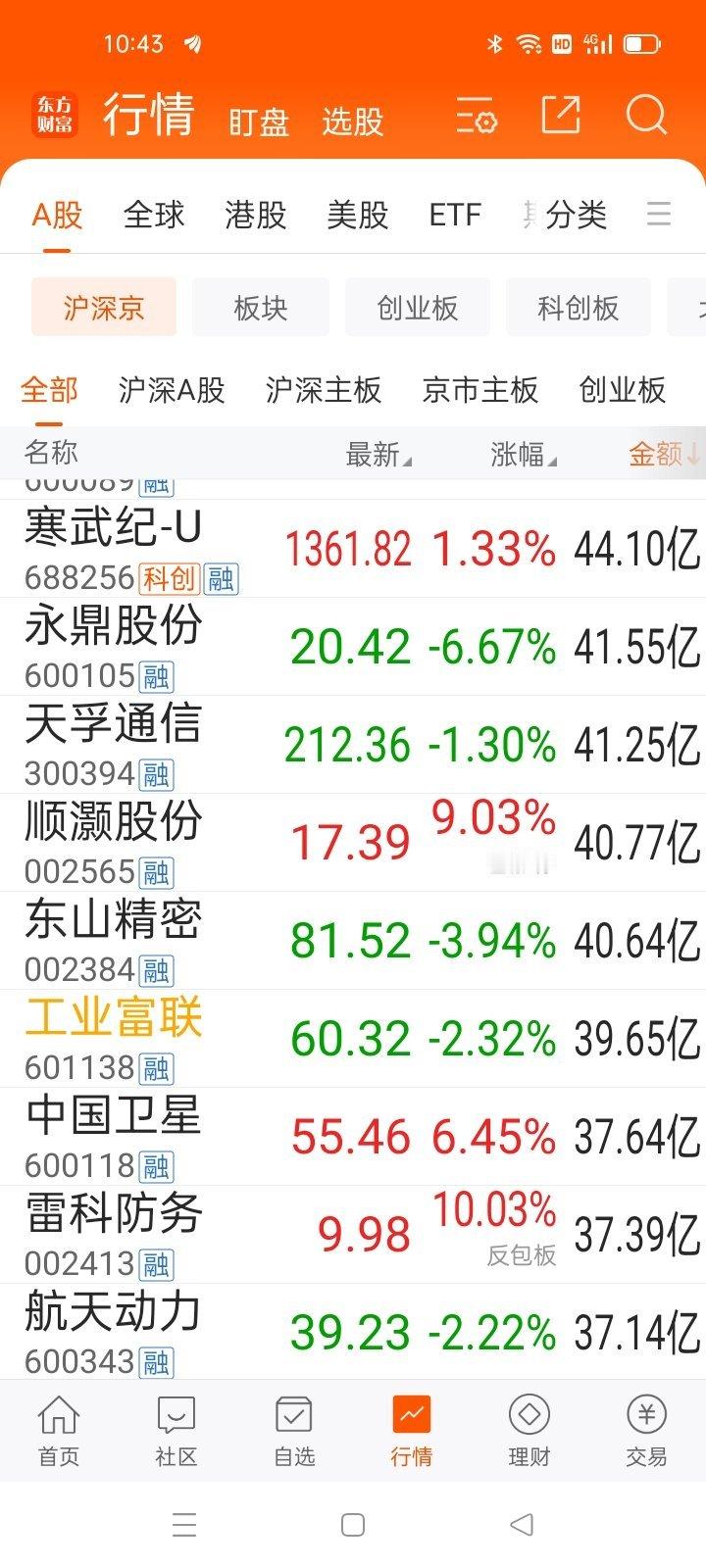Sort the list by 最新 price
The image size is (706, 1568).
coord(378,454)
